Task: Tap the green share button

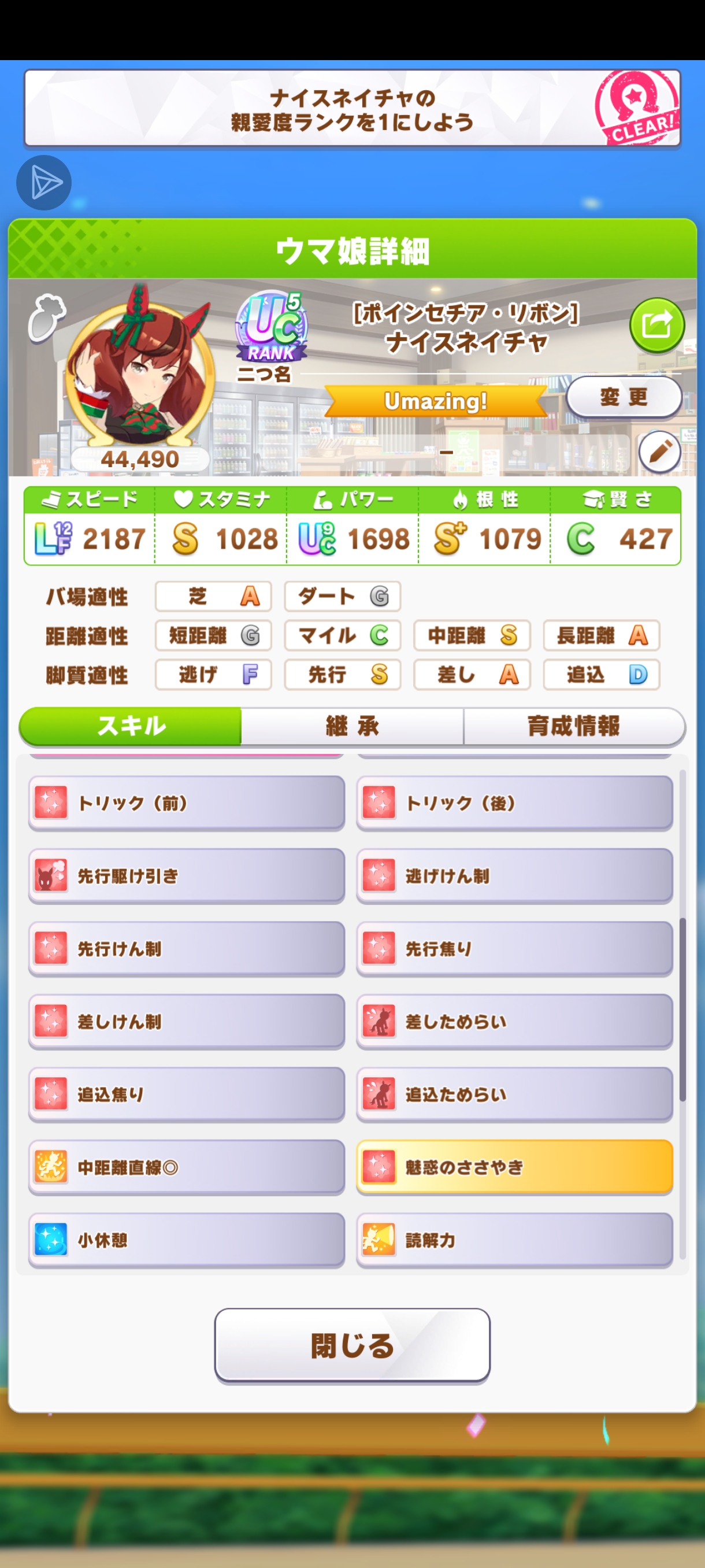Action: pyautogui.click(x=656, y=324)
